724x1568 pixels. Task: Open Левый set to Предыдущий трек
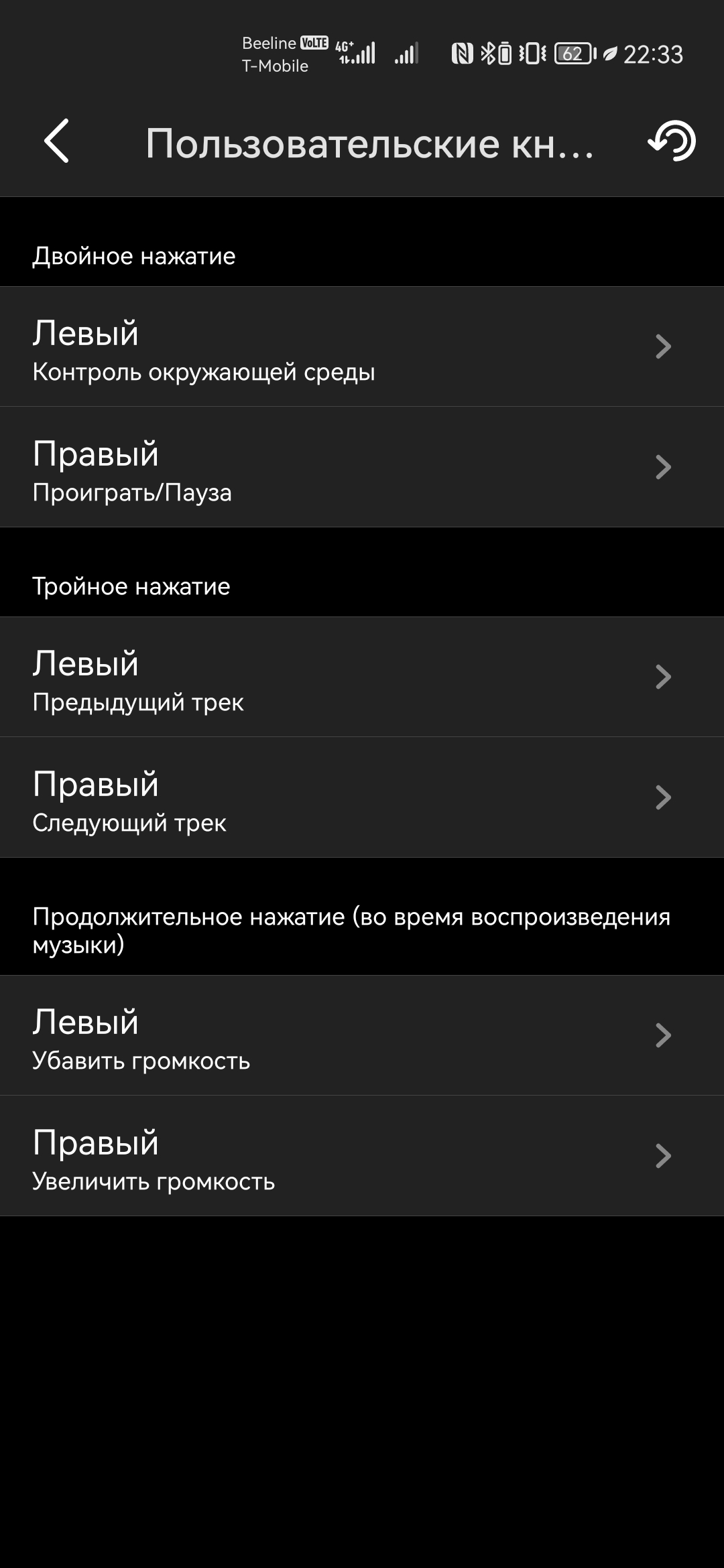click(x=362, y=677)
